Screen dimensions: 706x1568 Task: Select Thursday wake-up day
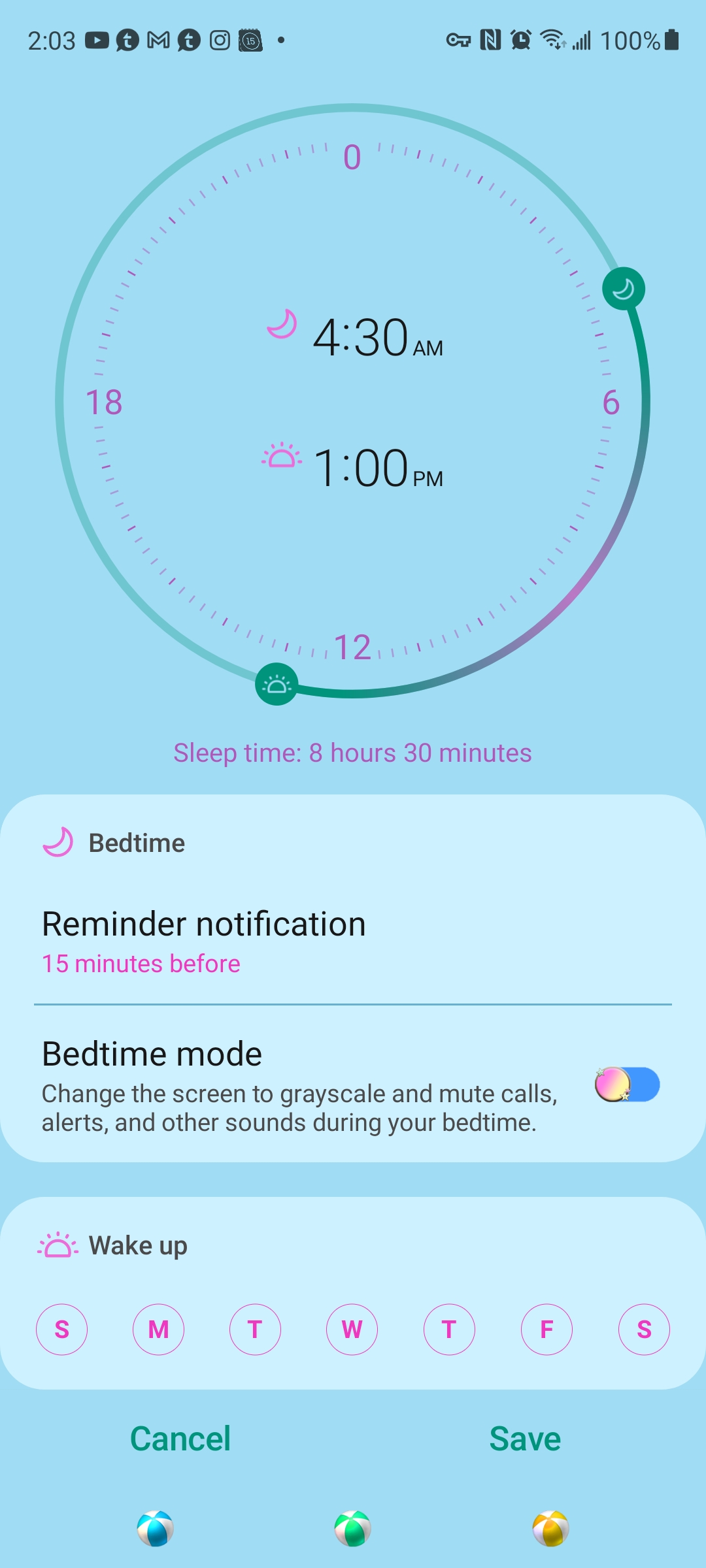pyautogui.click(x=449, y=1330)
